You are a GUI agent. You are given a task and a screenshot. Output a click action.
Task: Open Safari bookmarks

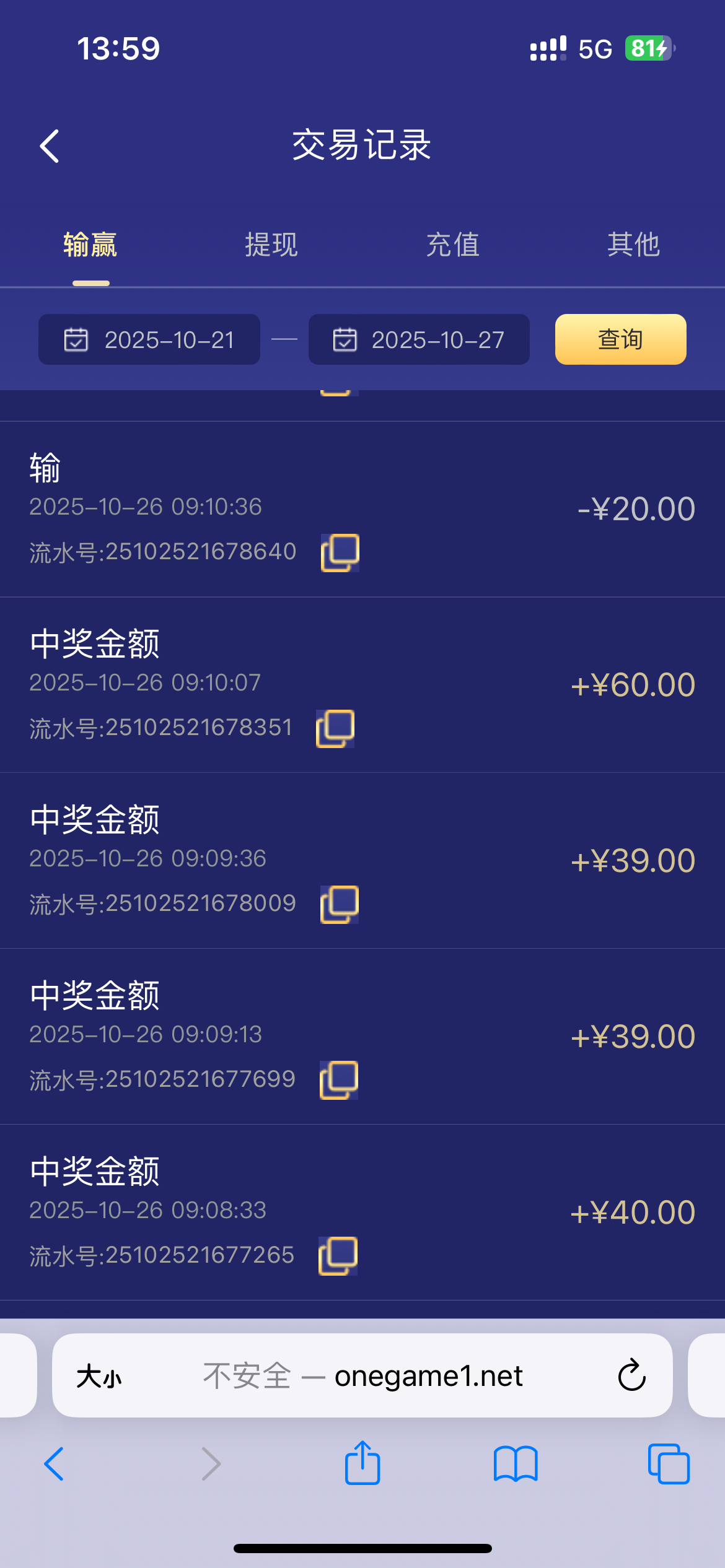coord(515,1463)
